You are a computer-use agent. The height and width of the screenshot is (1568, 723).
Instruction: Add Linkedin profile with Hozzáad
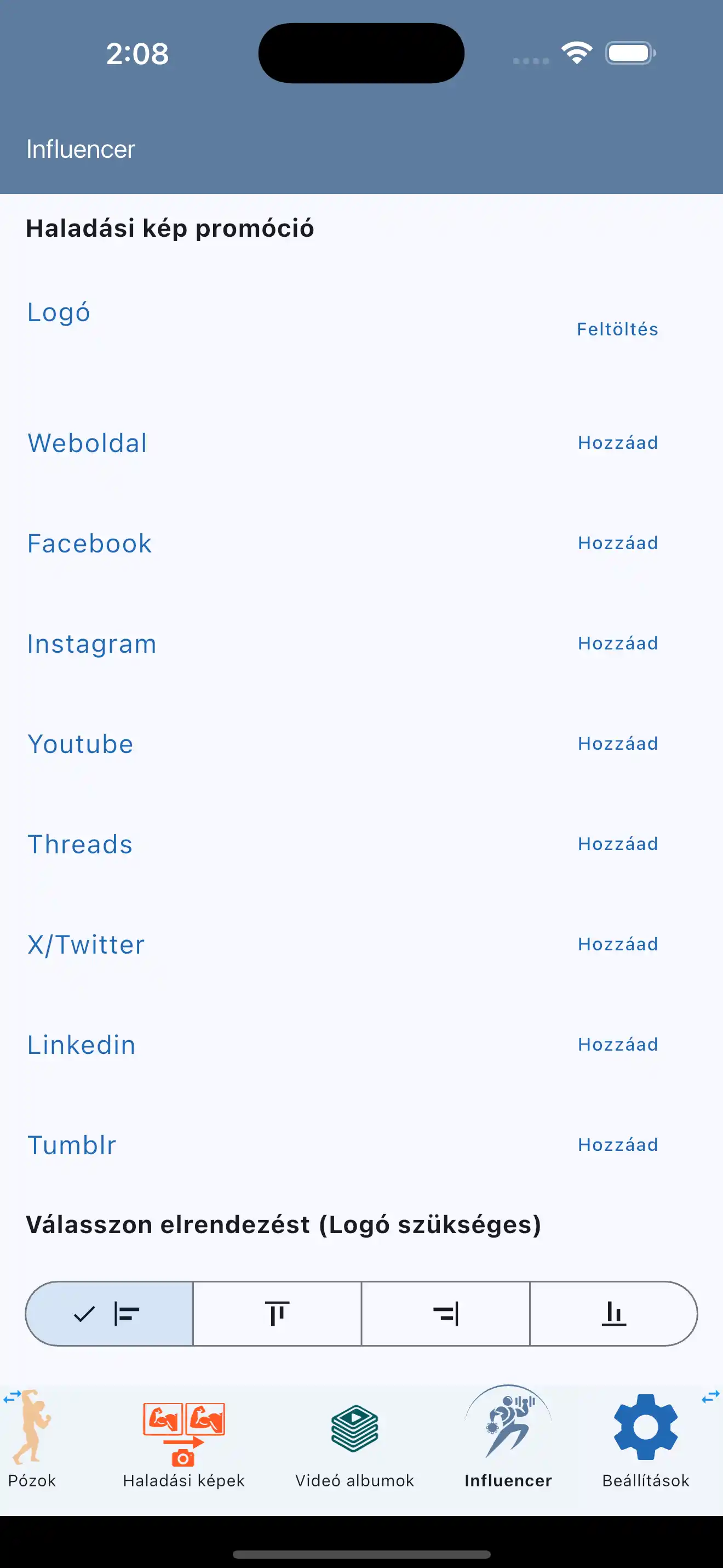618,1045
